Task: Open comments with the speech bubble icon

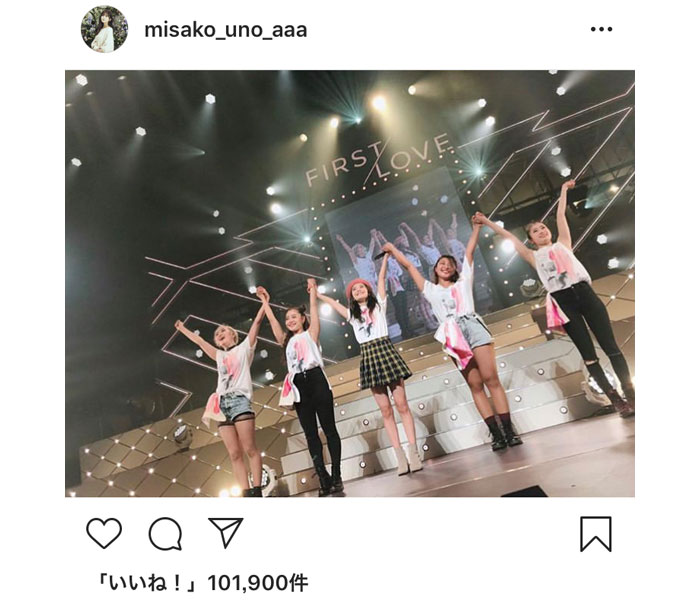Action: 165,534
